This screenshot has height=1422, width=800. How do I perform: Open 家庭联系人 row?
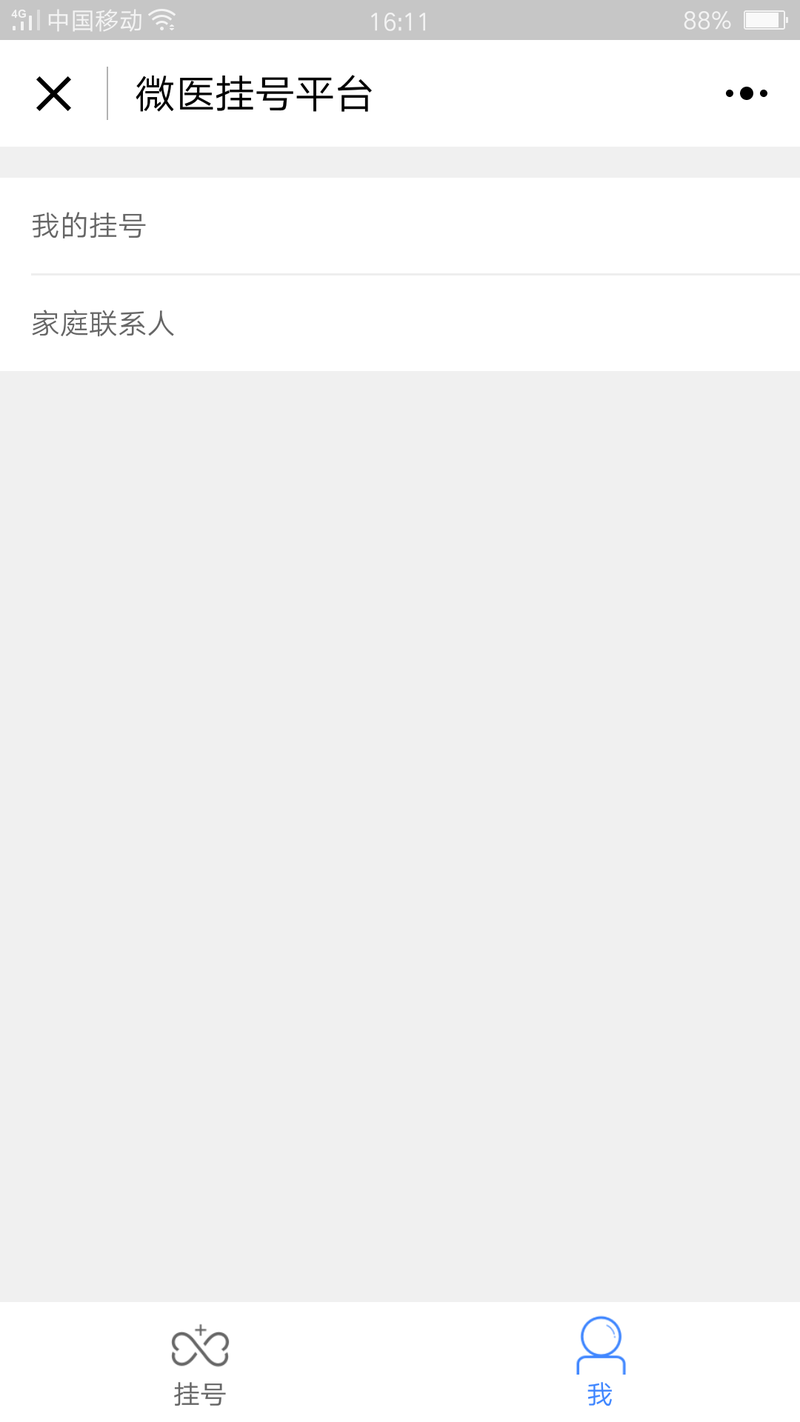click(x=400, y=324)
